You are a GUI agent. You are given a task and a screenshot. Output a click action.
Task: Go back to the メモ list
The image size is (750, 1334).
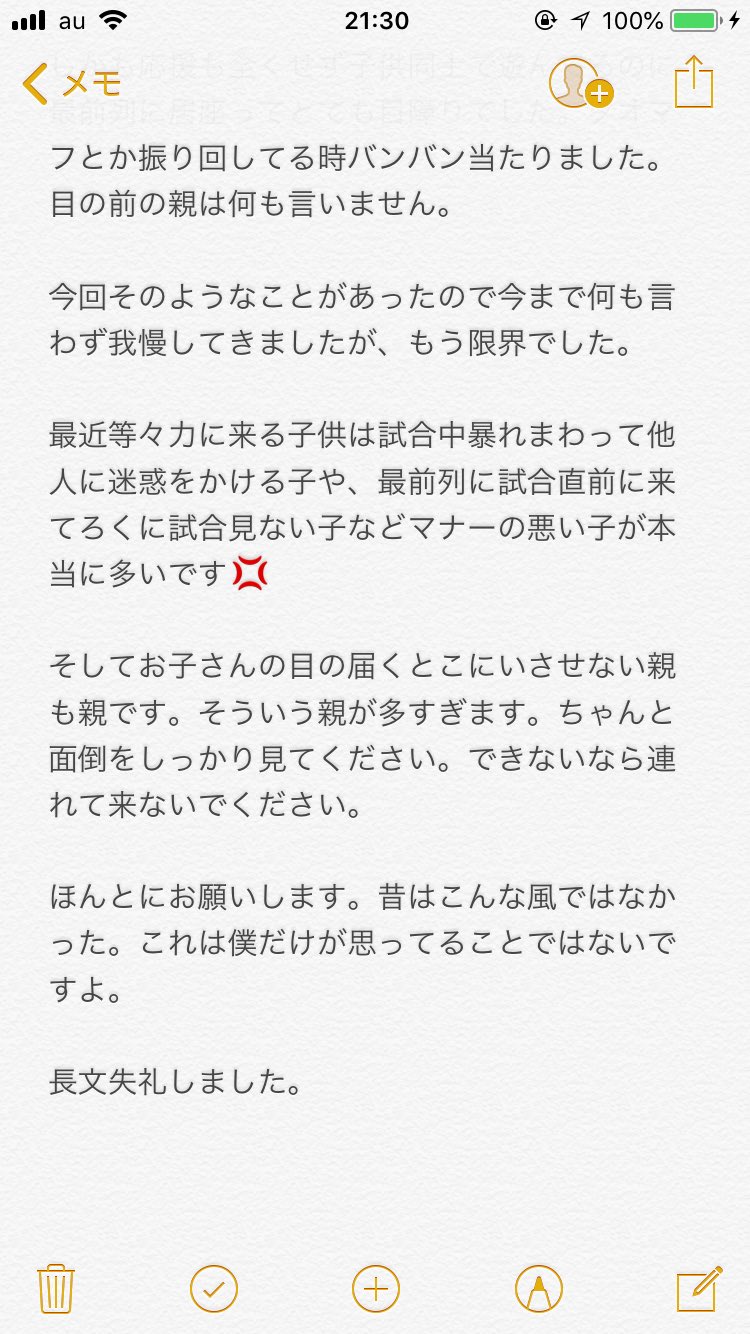pyautogui.click(x=72, y=84)
